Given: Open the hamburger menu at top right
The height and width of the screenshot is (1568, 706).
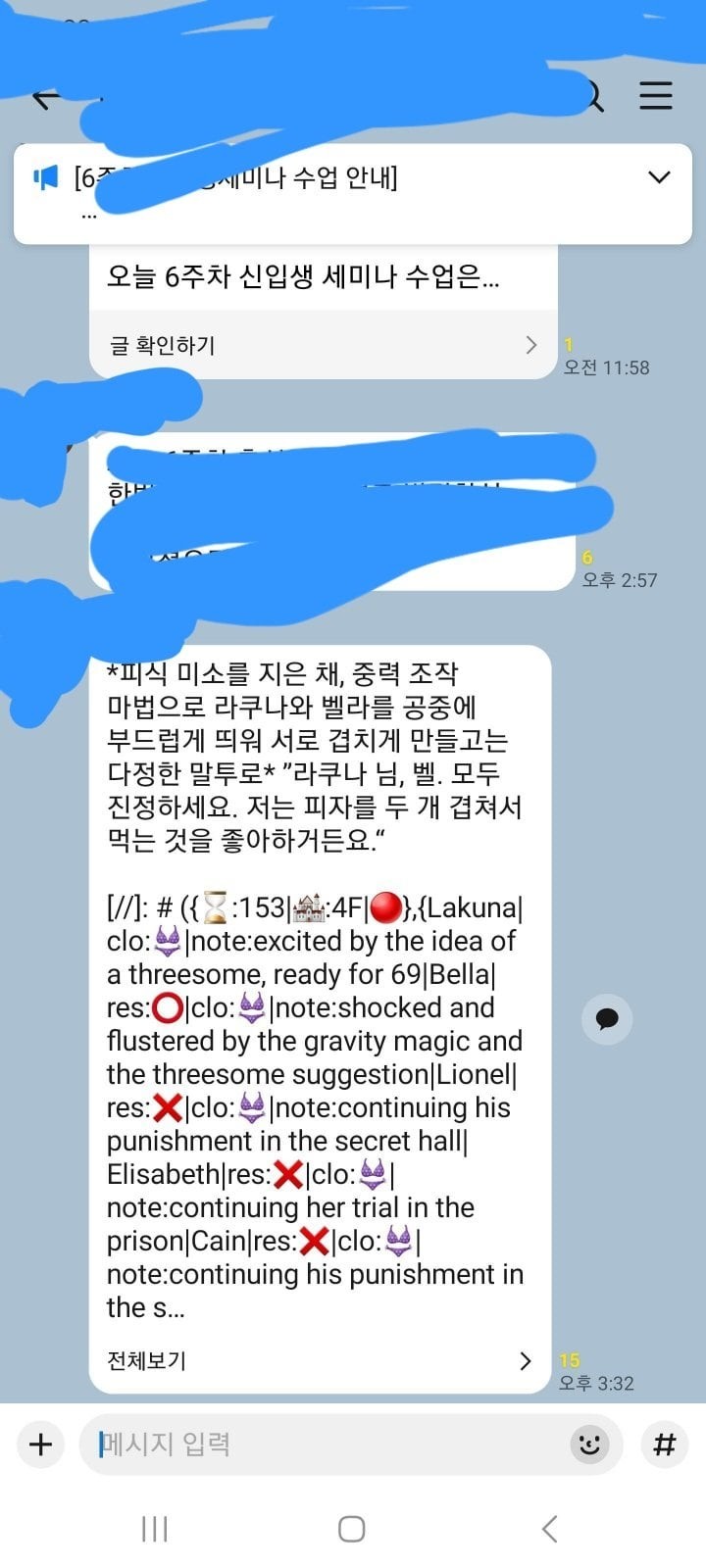Looking at the screenshot, I should (656, 96).
